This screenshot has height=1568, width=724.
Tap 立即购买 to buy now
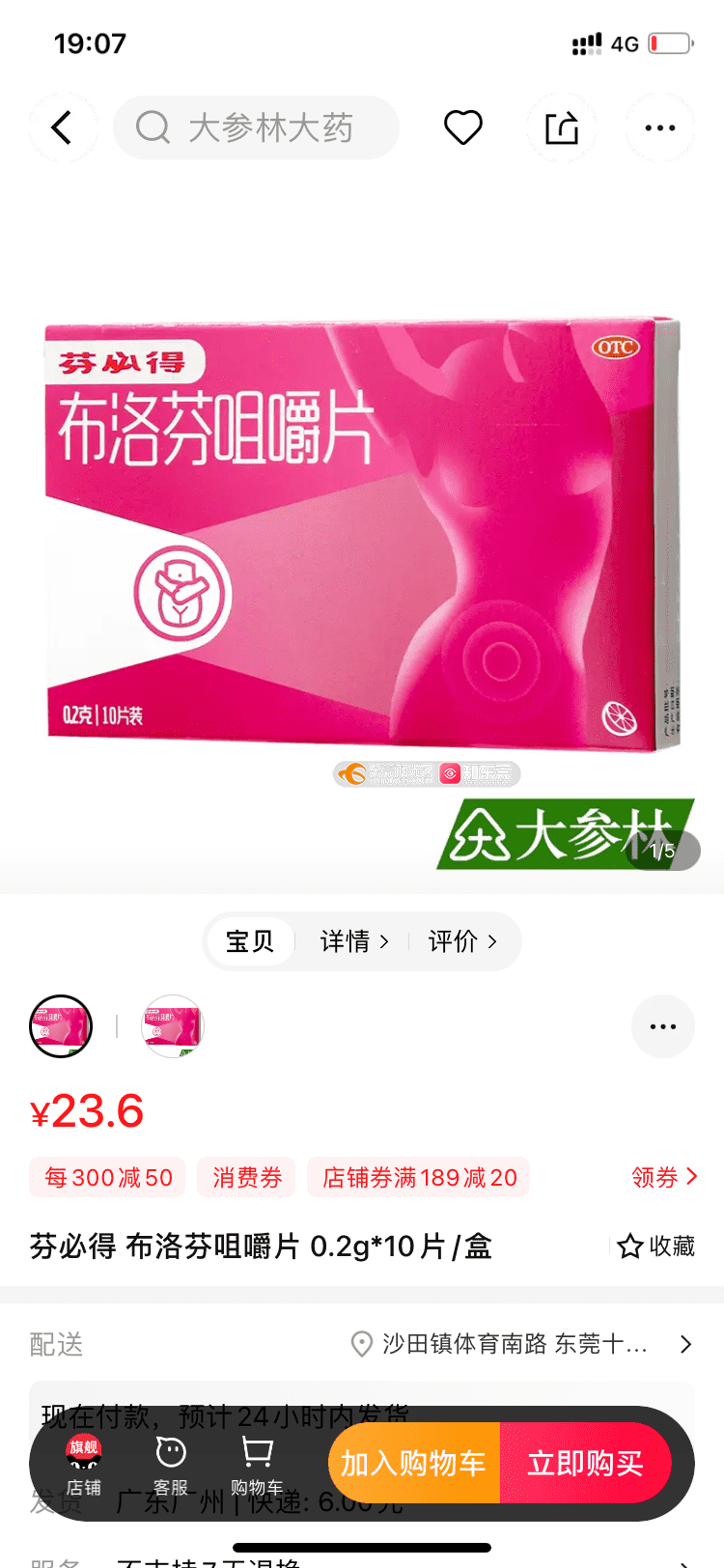click(x=585, y=1464)
